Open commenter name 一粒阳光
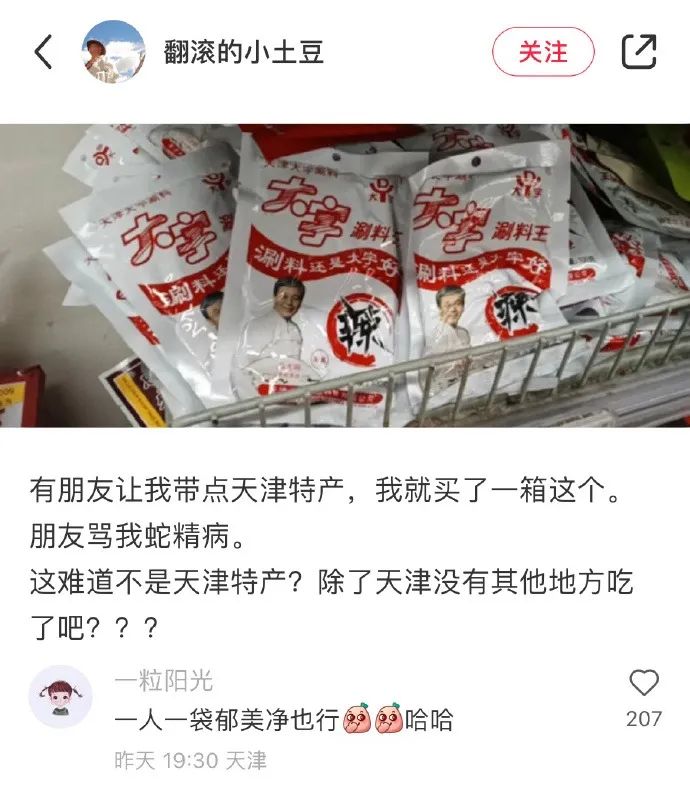The image size is (690, 790). [163, 681]
